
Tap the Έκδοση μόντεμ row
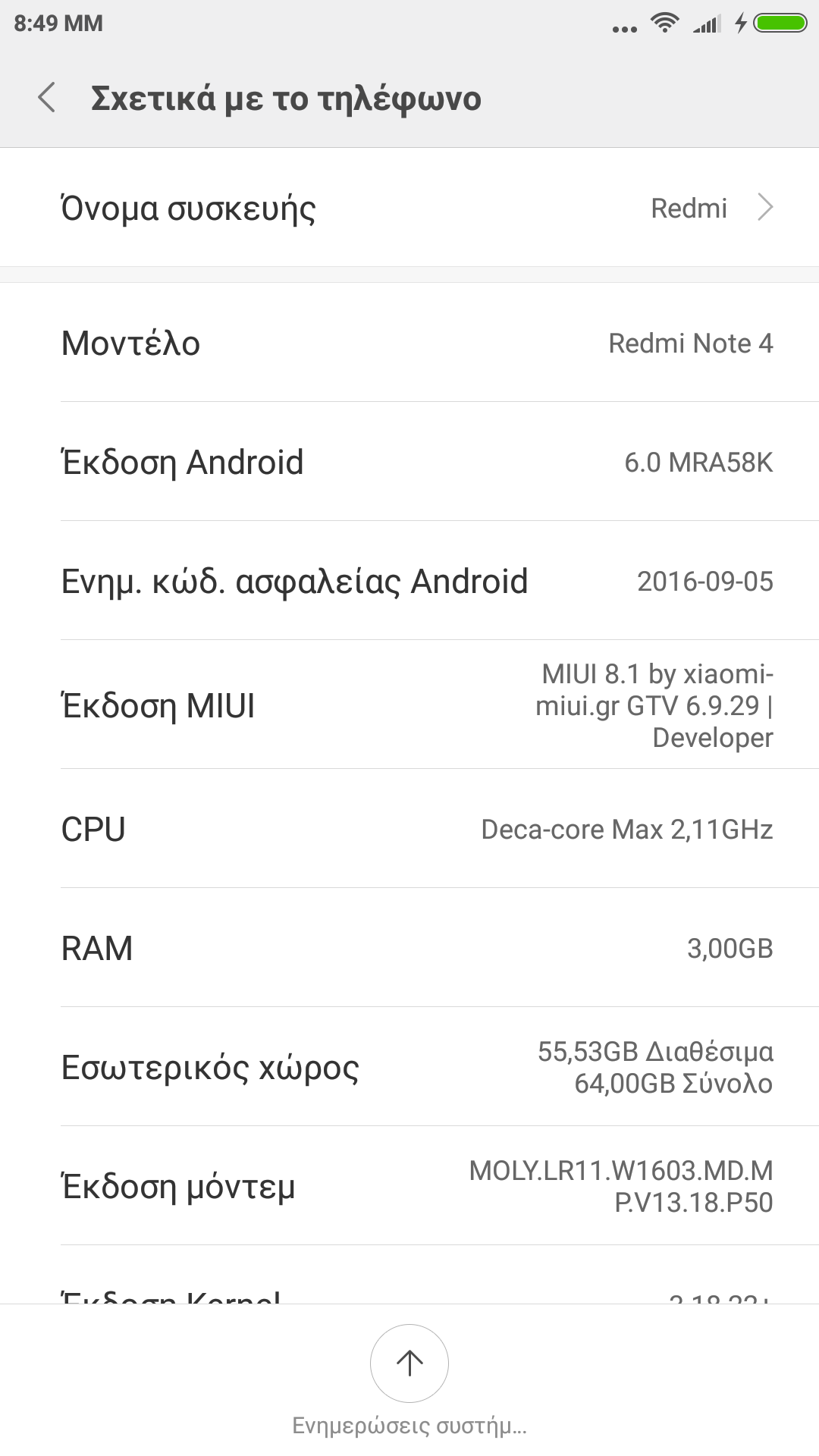(409, 1186)
